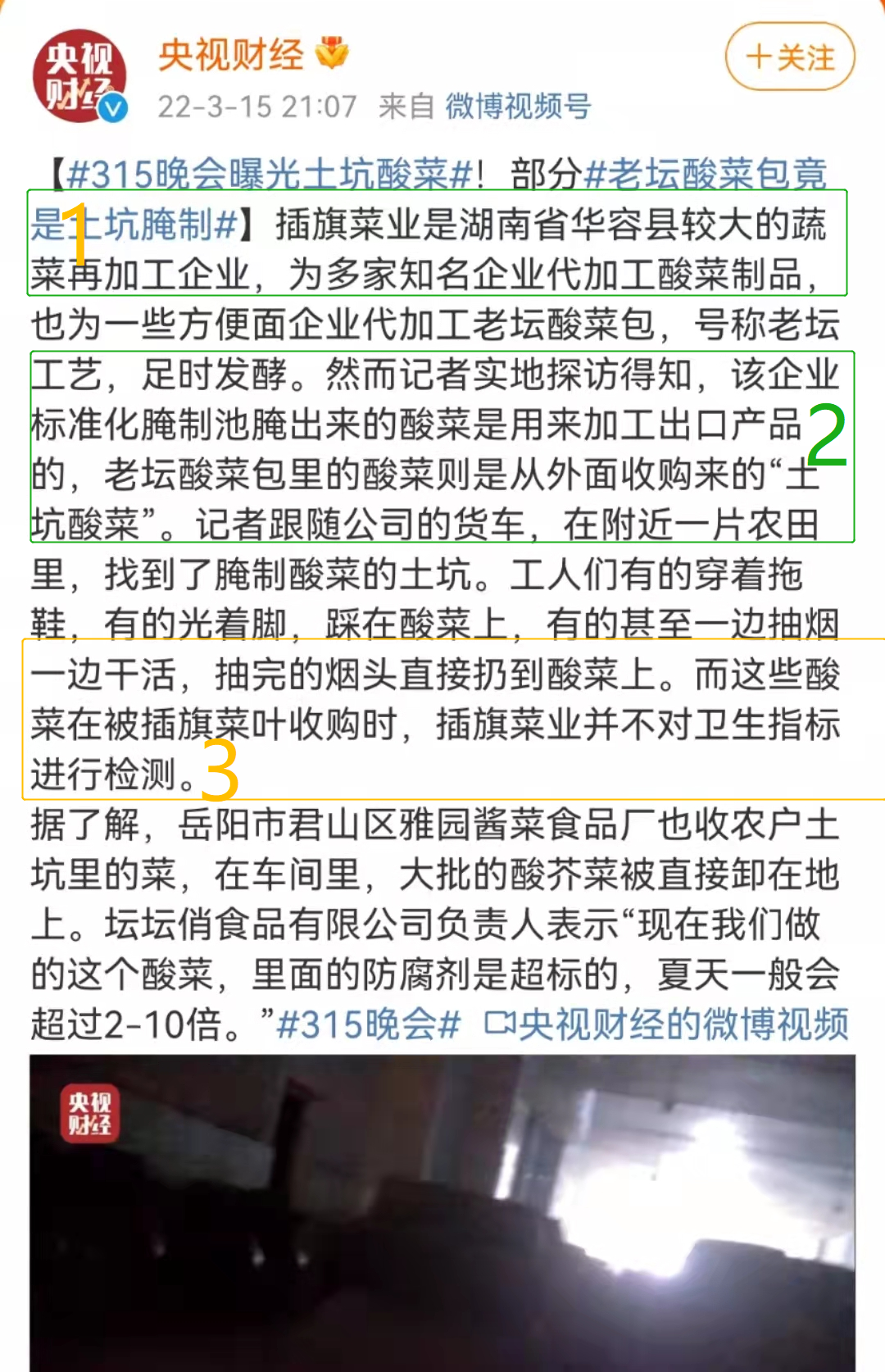
Task: Open the 央视财经 profile avatar
Action: pos(79,76)
